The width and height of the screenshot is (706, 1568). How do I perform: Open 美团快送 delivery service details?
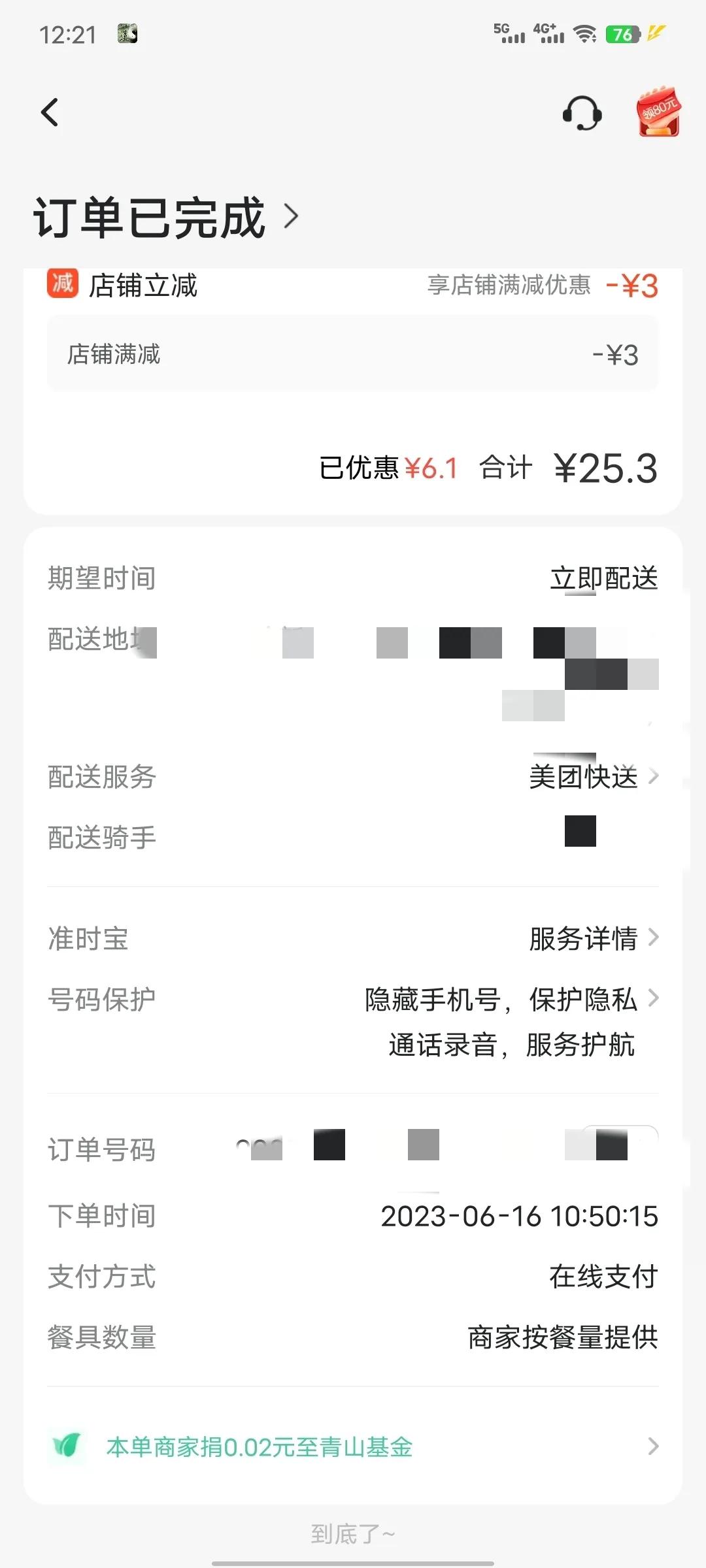(x=584, y=777)
